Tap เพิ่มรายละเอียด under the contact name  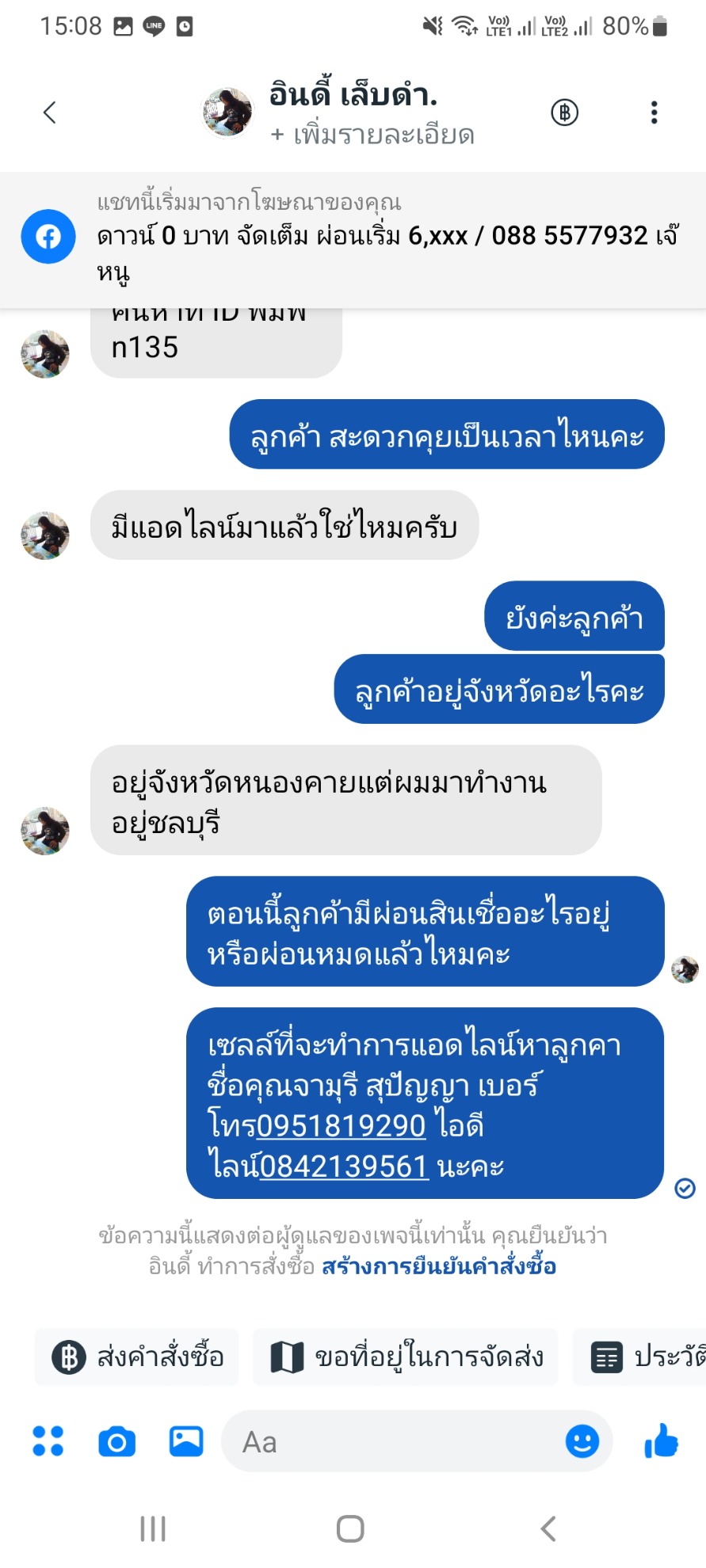[x=372, y=135]
